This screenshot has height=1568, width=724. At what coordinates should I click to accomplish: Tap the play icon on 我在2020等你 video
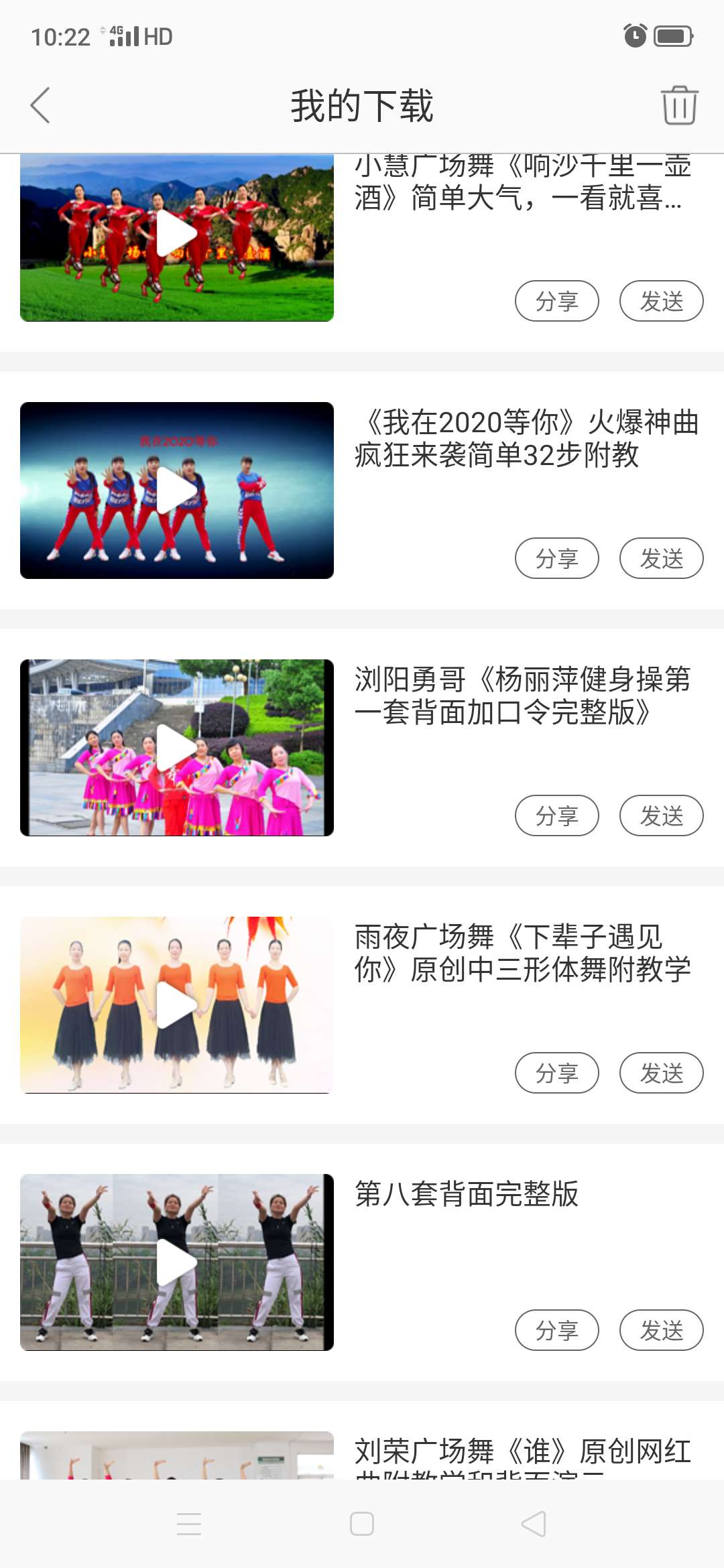click(x=176, y=491)
